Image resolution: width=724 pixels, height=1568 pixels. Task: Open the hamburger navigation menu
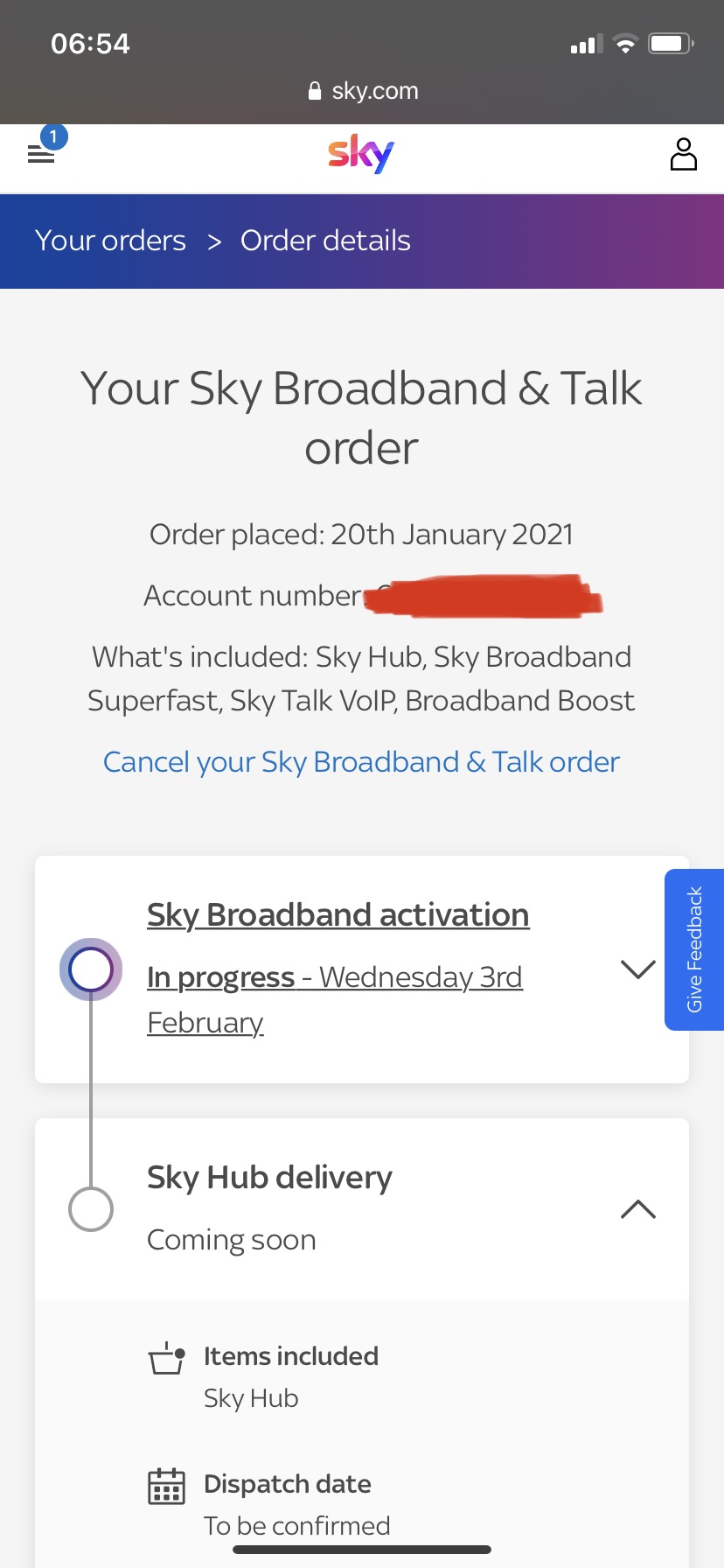[x=41, y=154]
